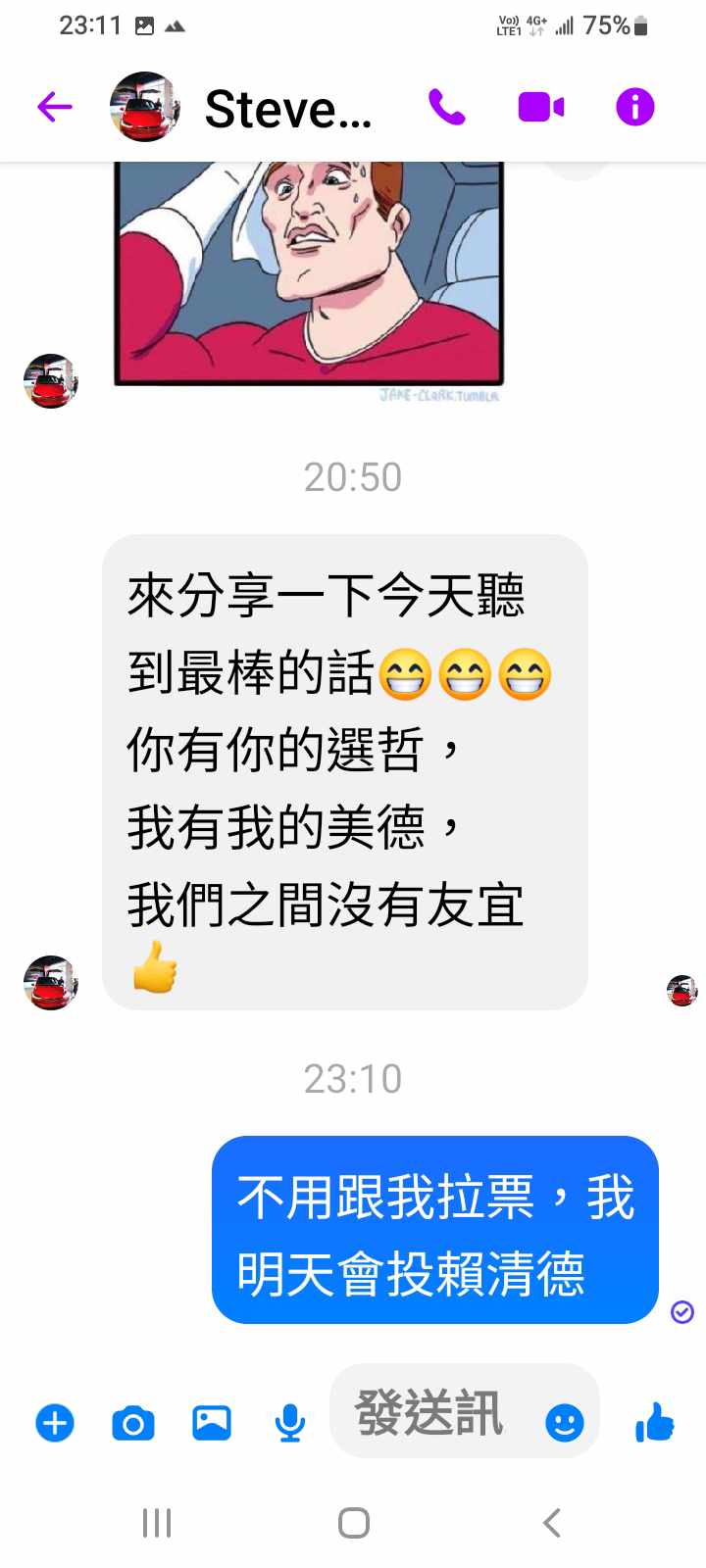Focus the 發送訊 message input field

(x=431, y=1412)
